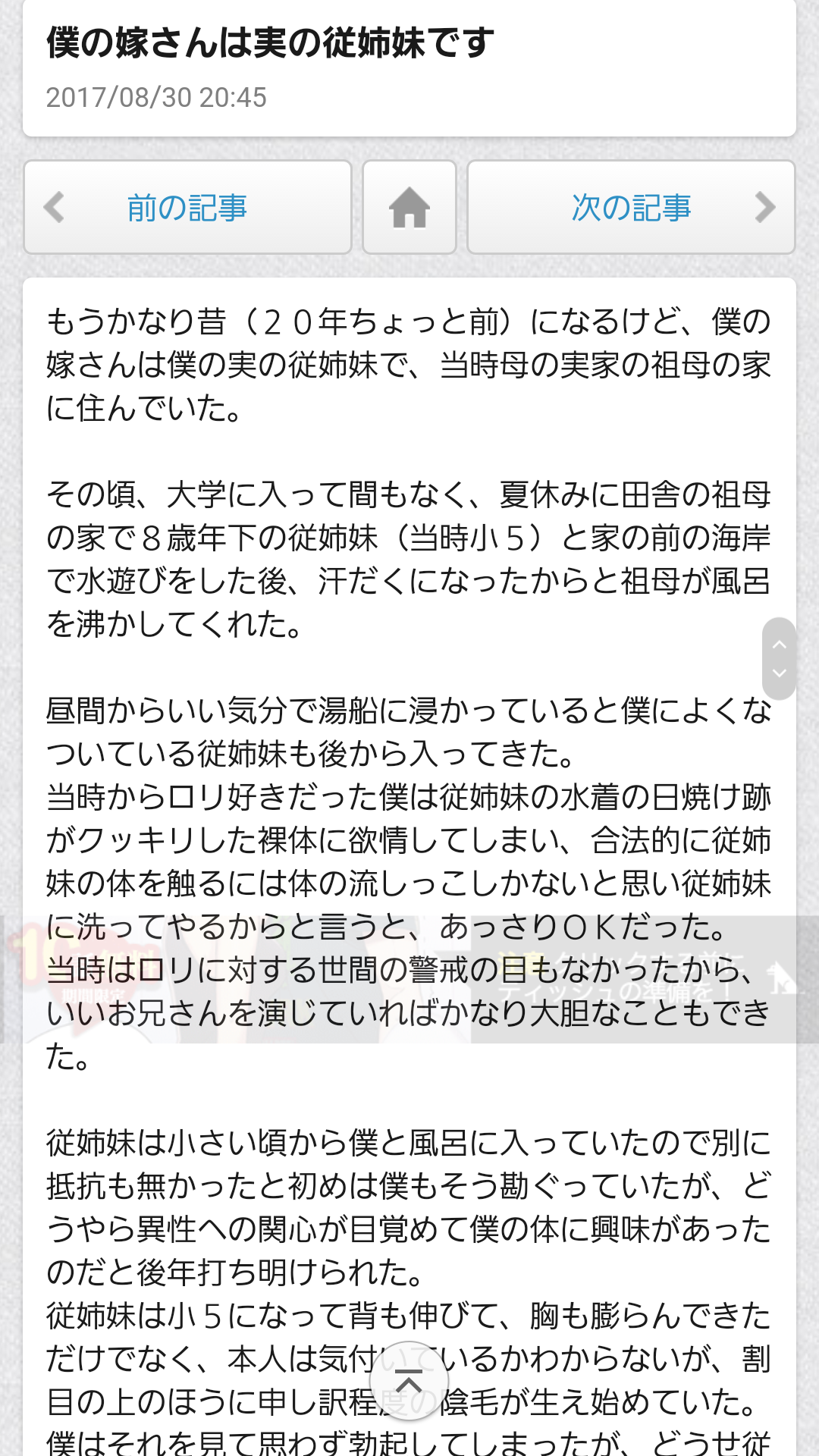Open the blog home page icon

[409, 207]
